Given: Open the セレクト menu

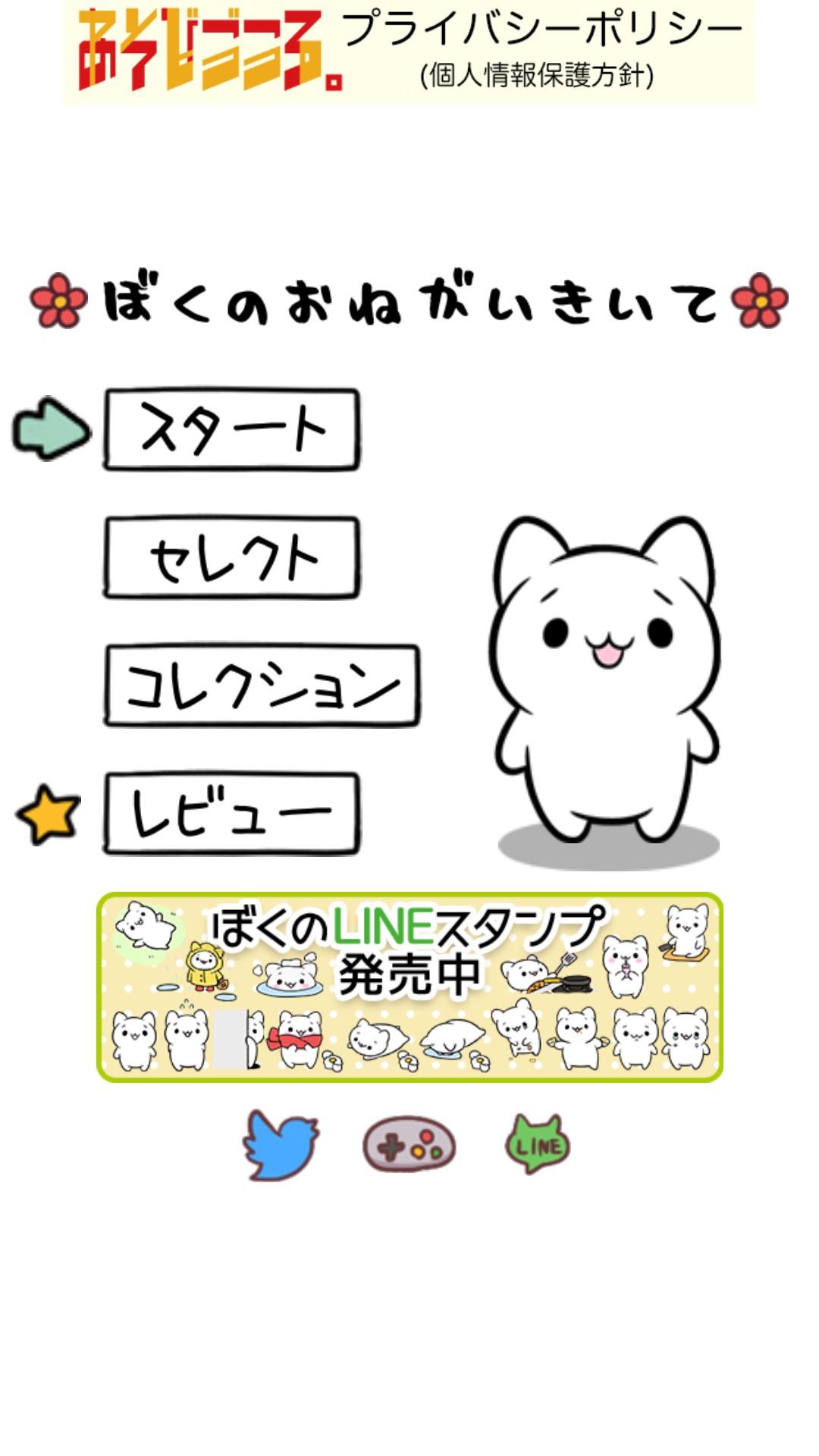Looking at the screenshot, I should pos(231,557).
